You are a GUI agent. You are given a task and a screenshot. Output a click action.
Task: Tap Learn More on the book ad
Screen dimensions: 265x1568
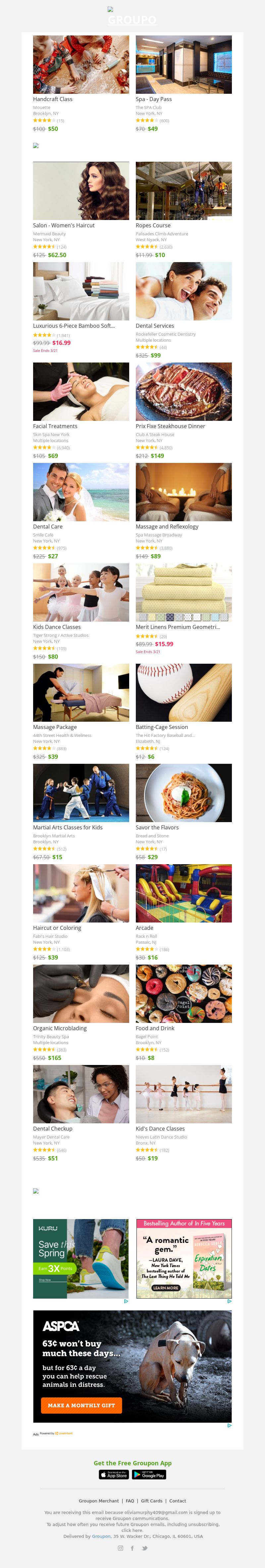pyautogui.click(x=166, y=1288)
